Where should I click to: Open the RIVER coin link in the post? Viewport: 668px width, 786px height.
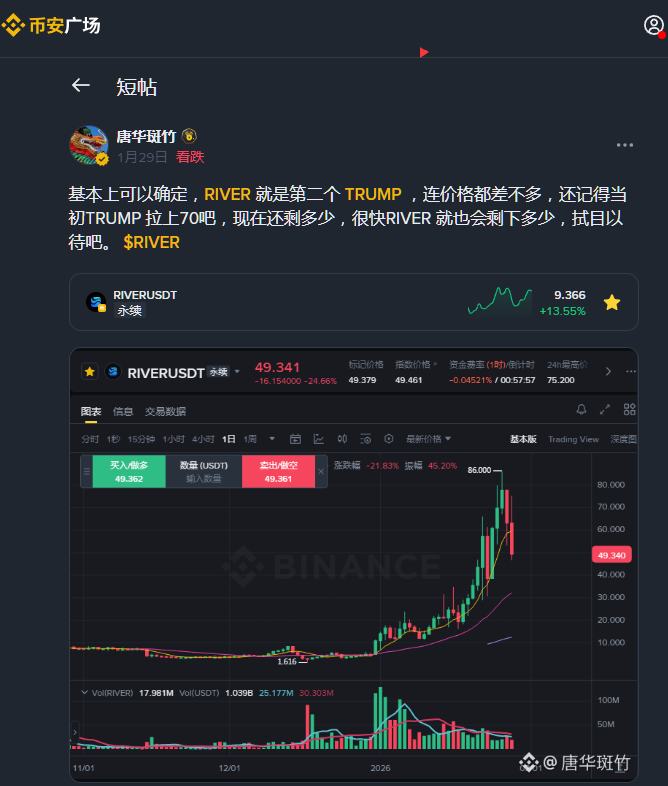227,194
